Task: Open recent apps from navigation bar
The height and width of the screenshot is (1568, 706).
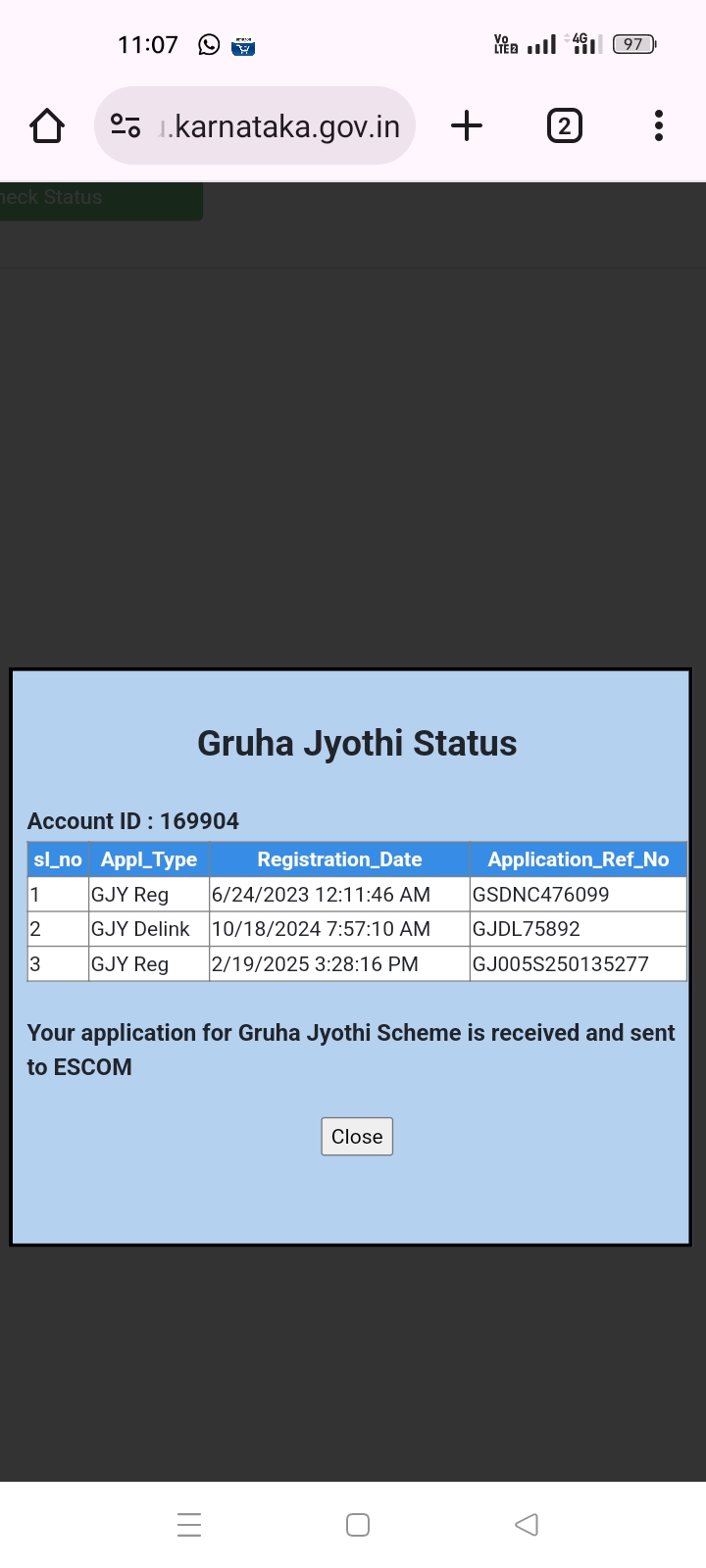Action: 190,1525
